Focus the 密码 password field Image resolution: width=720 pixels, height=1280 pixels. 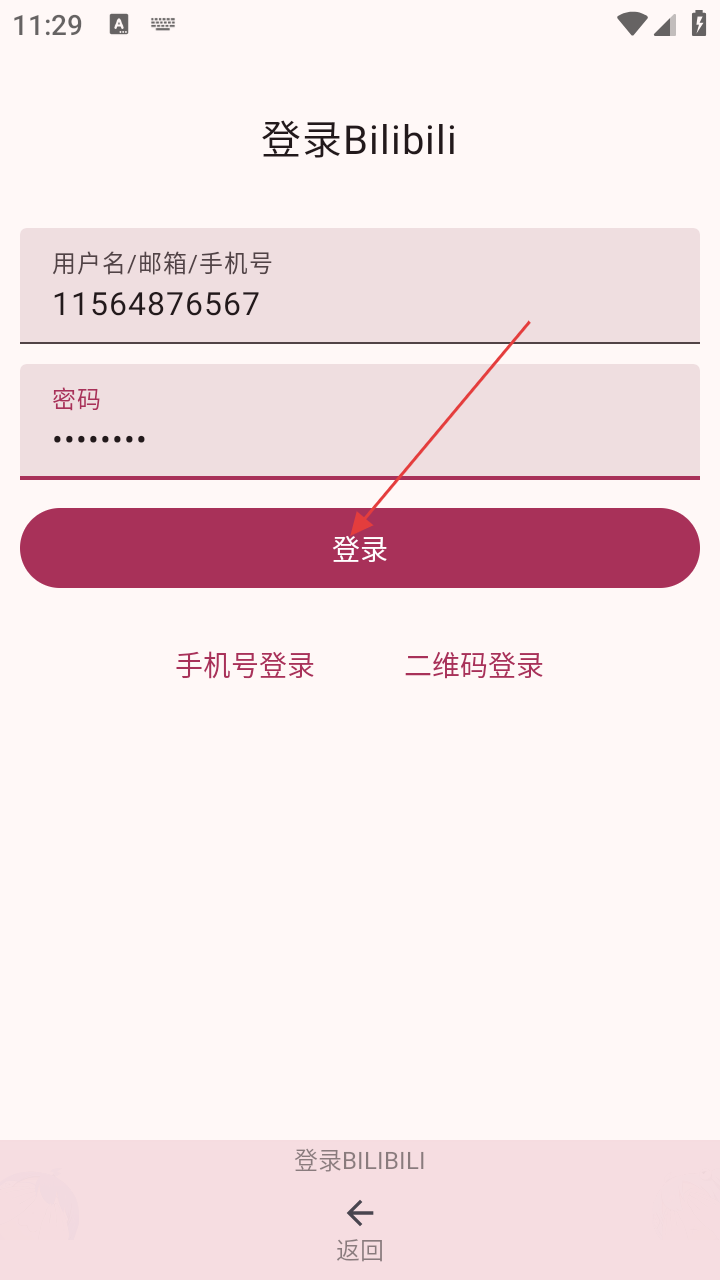point(360,422)
